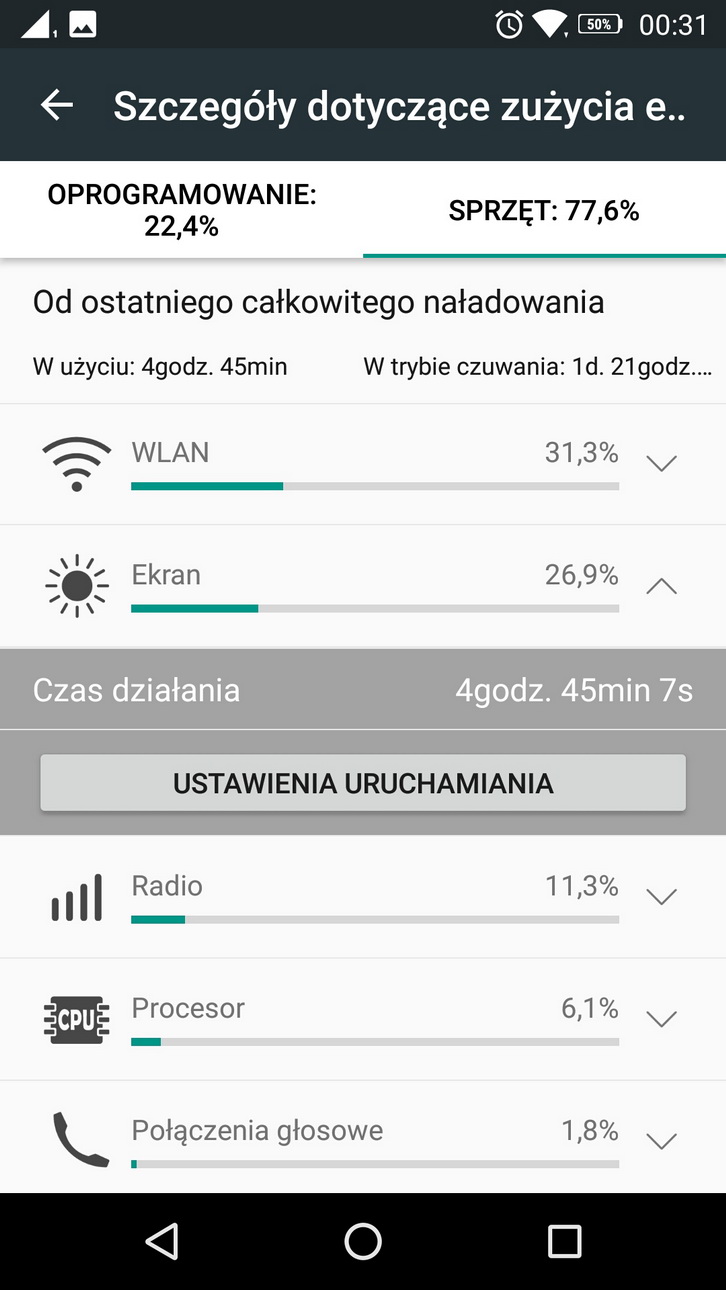Go back using the app bar arrow
The width and height of the screenshot is (726, 1290).
57,105
